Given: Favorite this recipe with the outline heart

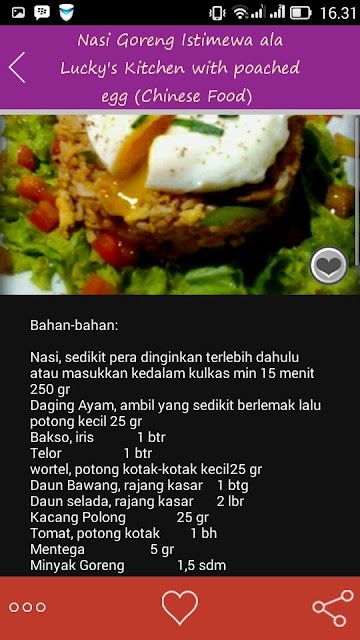Looking at the screenshot, I should (x=180, y=607).
